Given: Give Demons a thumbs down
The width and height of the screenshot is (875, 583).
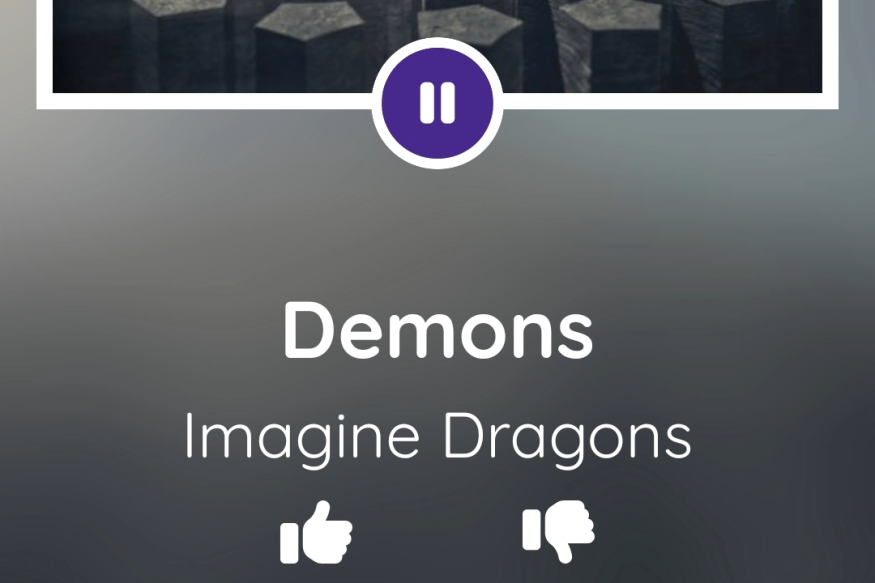Looking at the screenshot, I should (x=558, y=531).
